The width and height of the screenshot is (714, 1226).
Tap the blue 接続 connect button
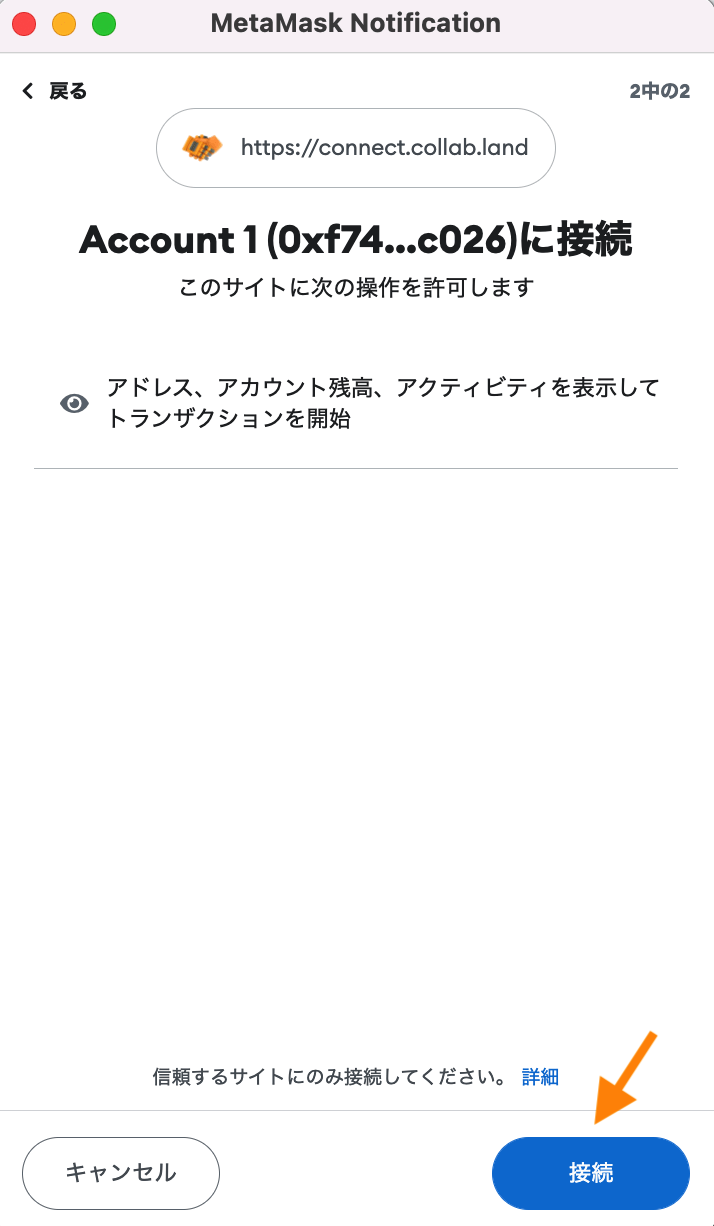591,1173
